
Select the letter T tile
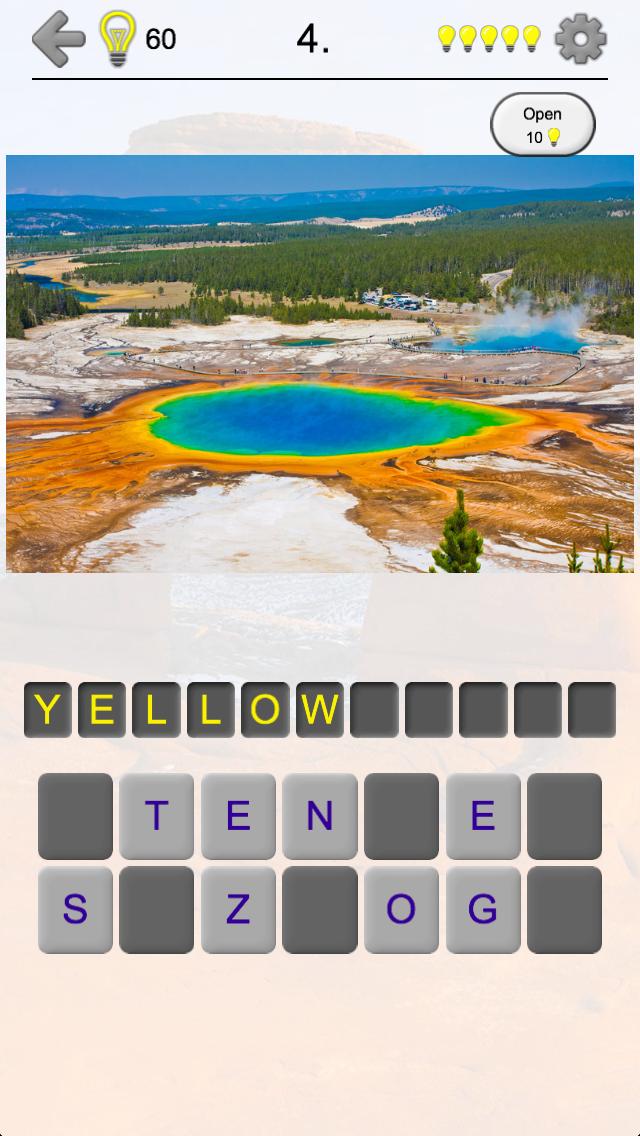click(x=156, y=816)
